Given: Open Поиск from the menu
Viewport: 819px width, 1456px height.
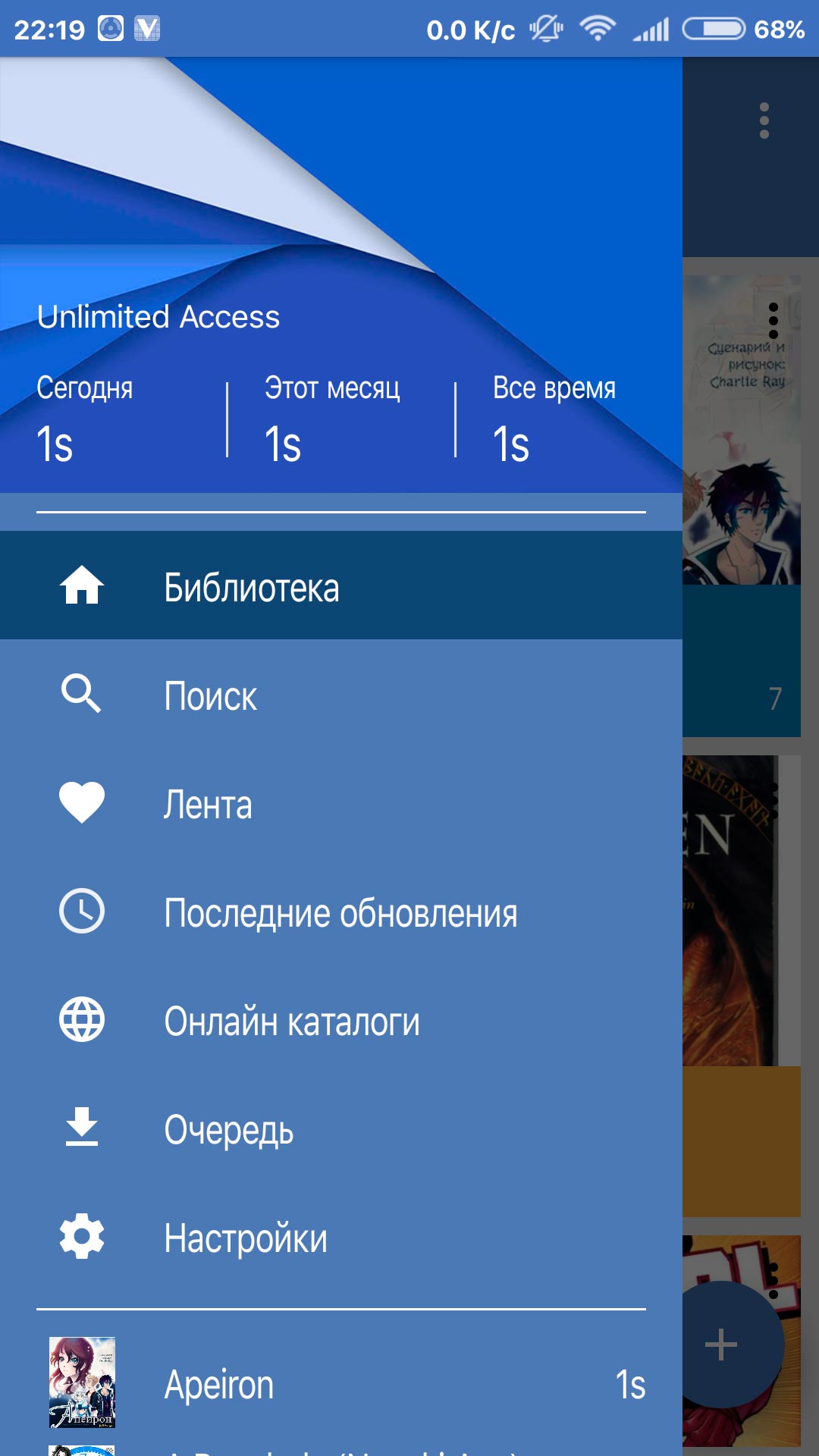Looking at the screenshot, I should click(x=341, y=695).
